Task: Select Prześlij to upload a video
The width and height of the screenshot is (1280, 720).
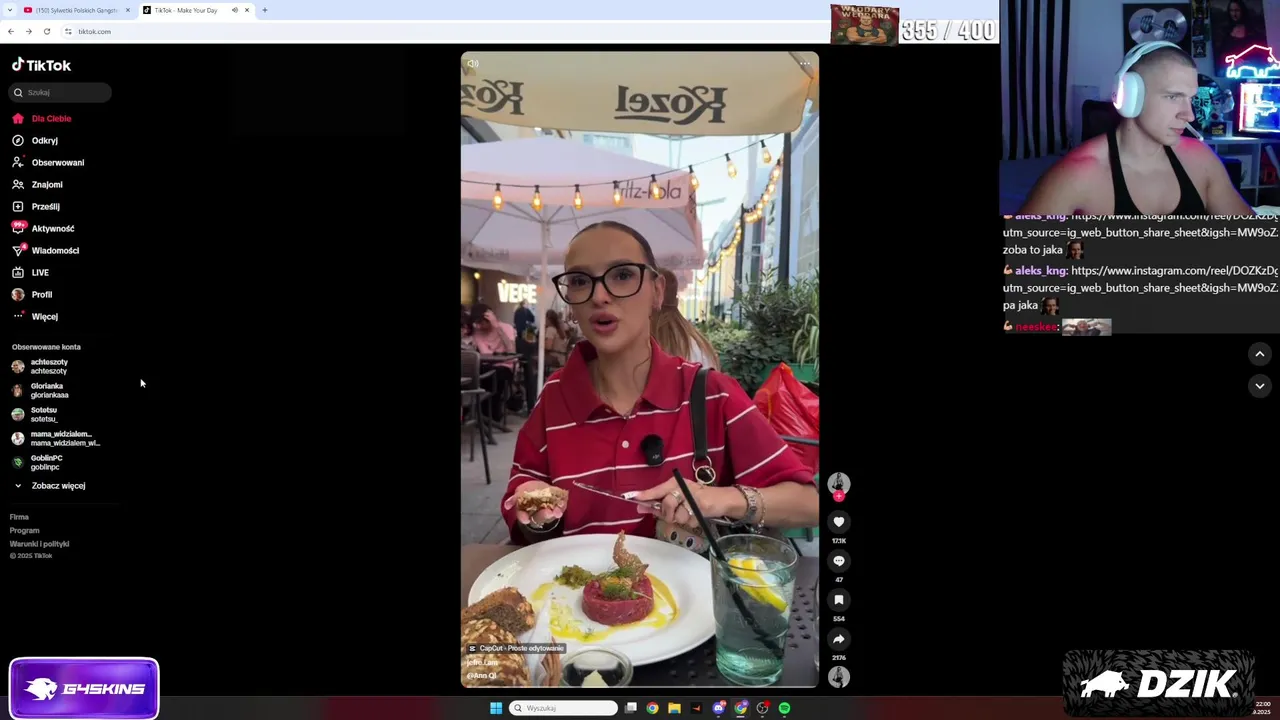Action: [x=45, y=206]
